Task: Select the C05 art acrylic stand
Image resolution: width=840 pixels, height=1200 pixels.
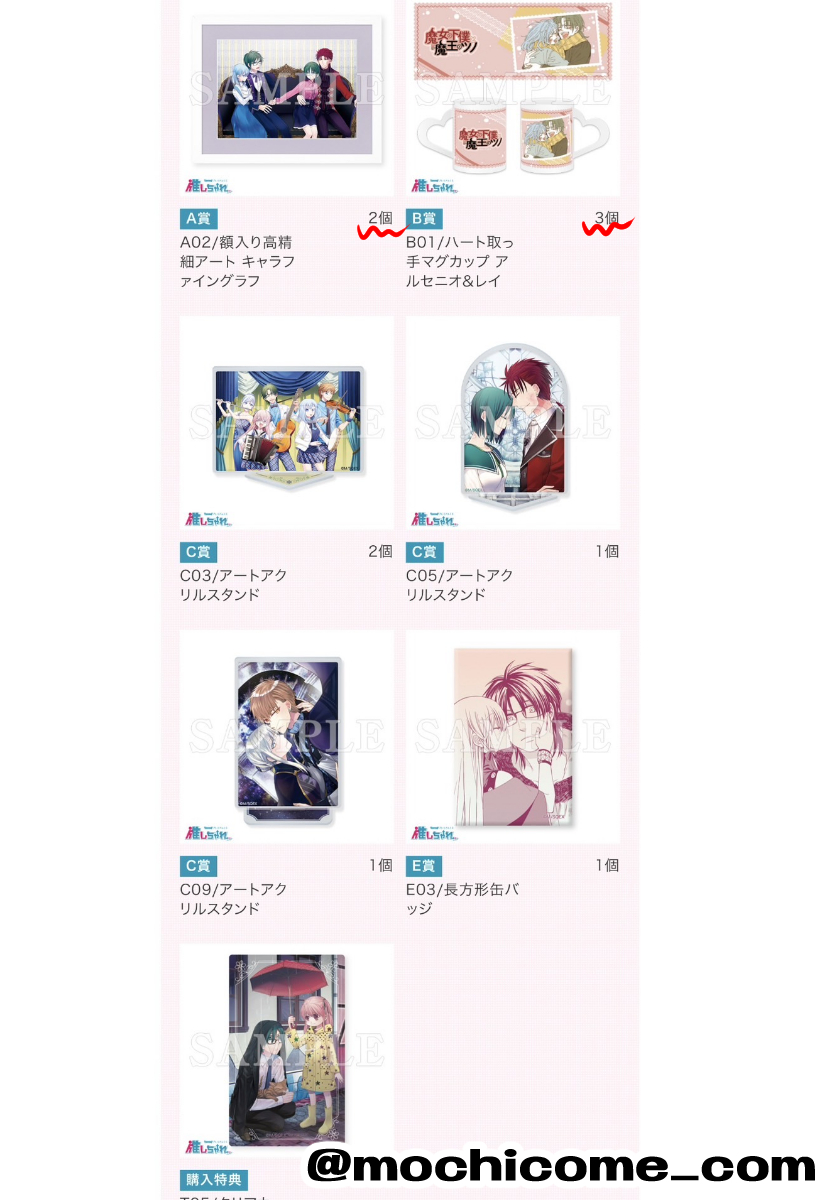Action: [512, 423]
